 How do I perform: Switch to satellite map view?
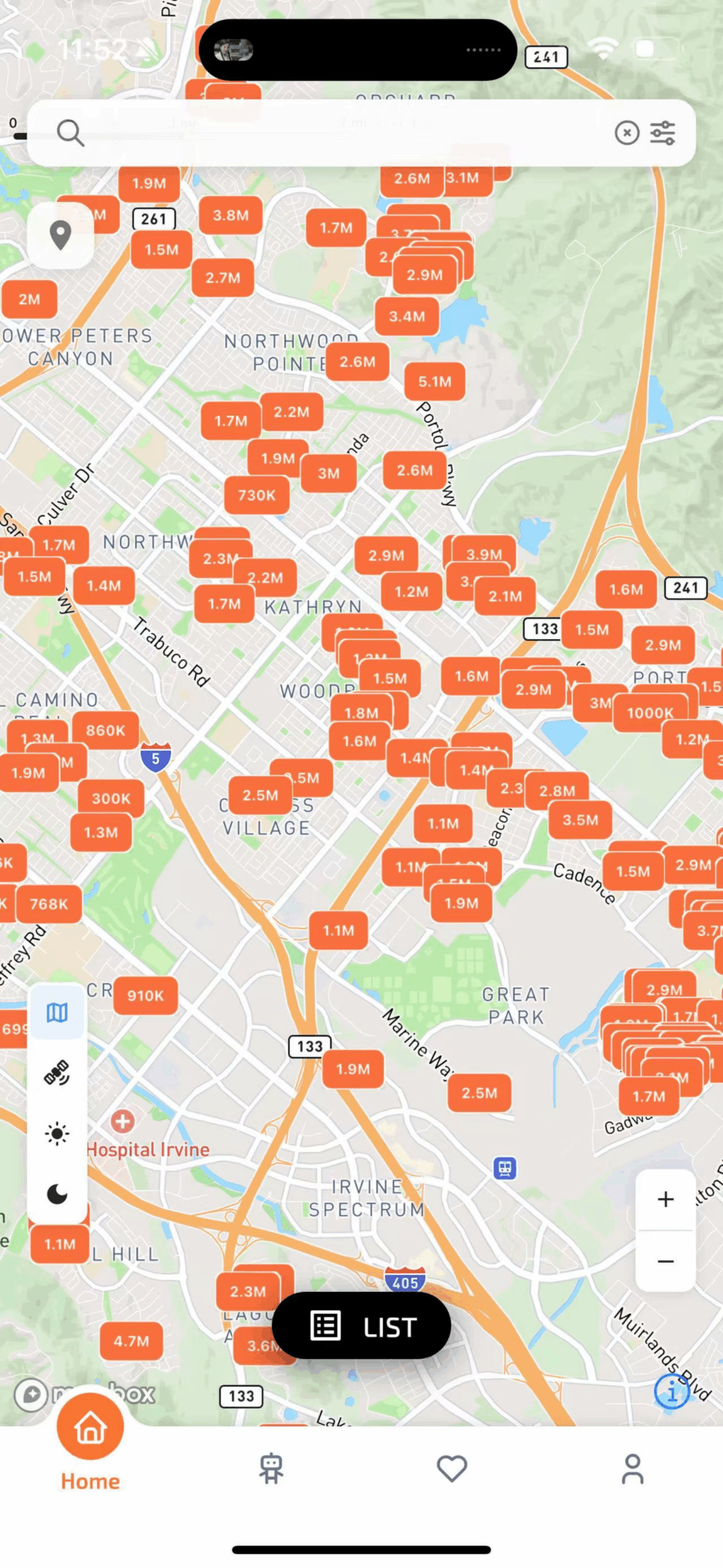coord(57,1073)
